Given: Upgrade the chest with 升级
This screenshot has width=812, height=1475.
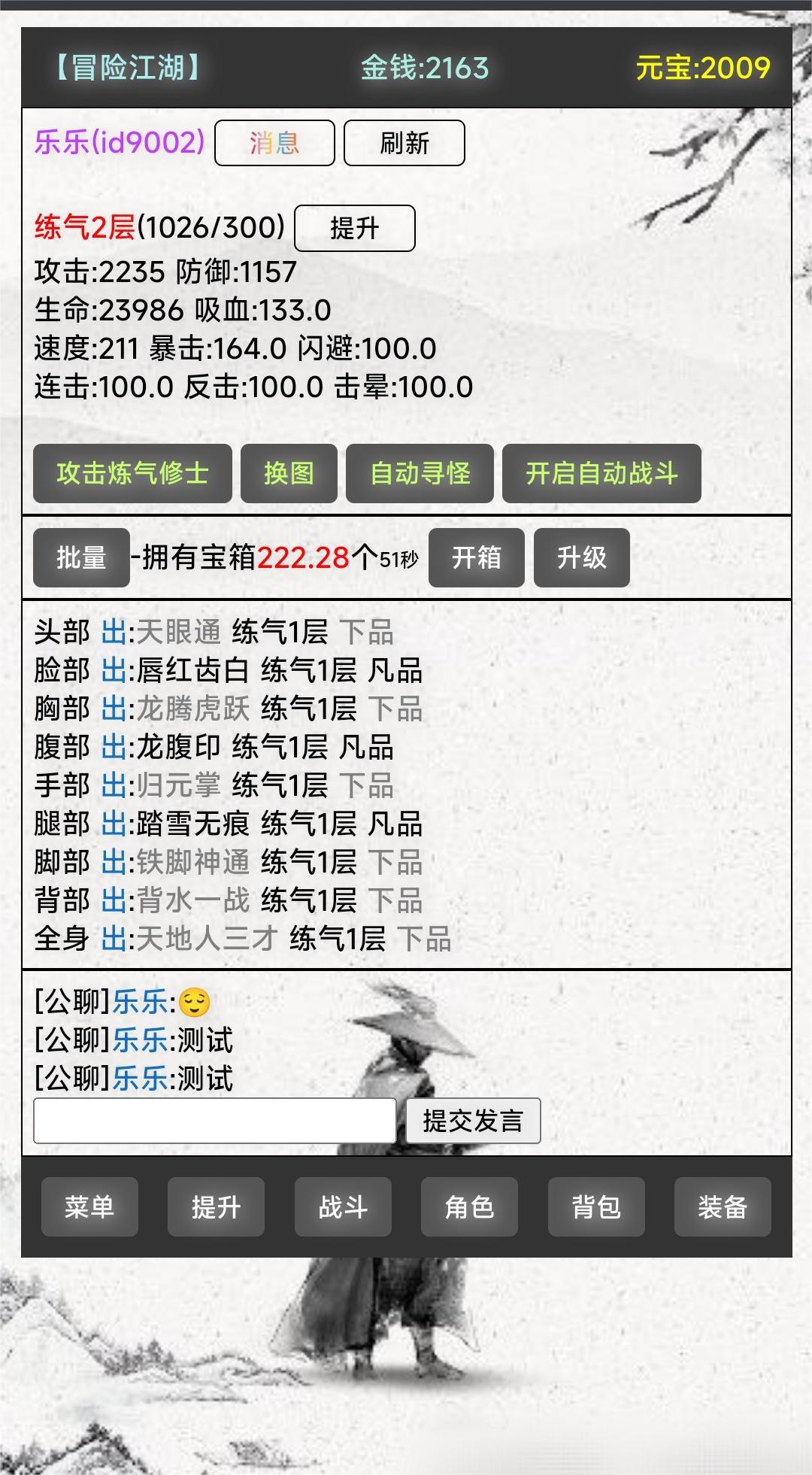Looking at the screenshot, I should 581,557.
